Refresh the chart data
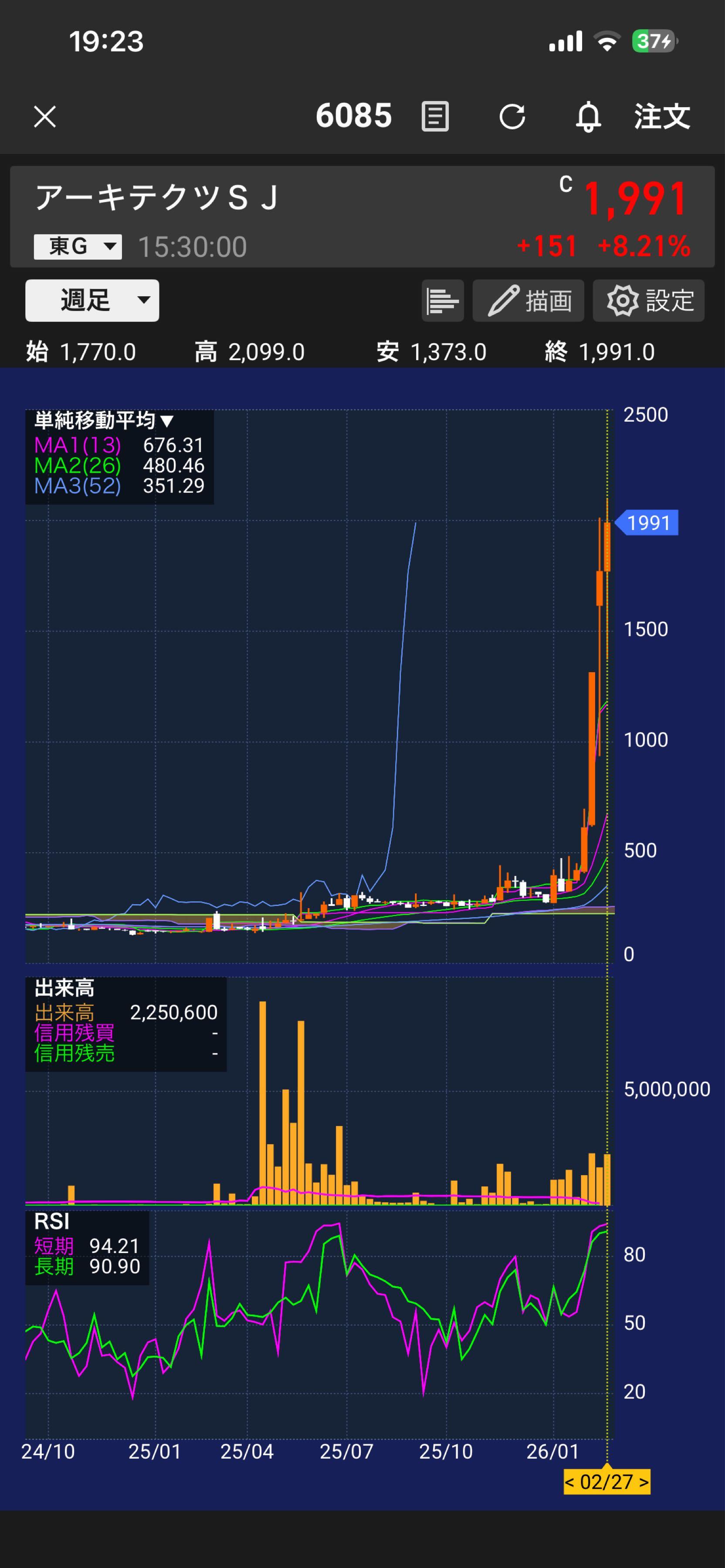 pos(512,116)
